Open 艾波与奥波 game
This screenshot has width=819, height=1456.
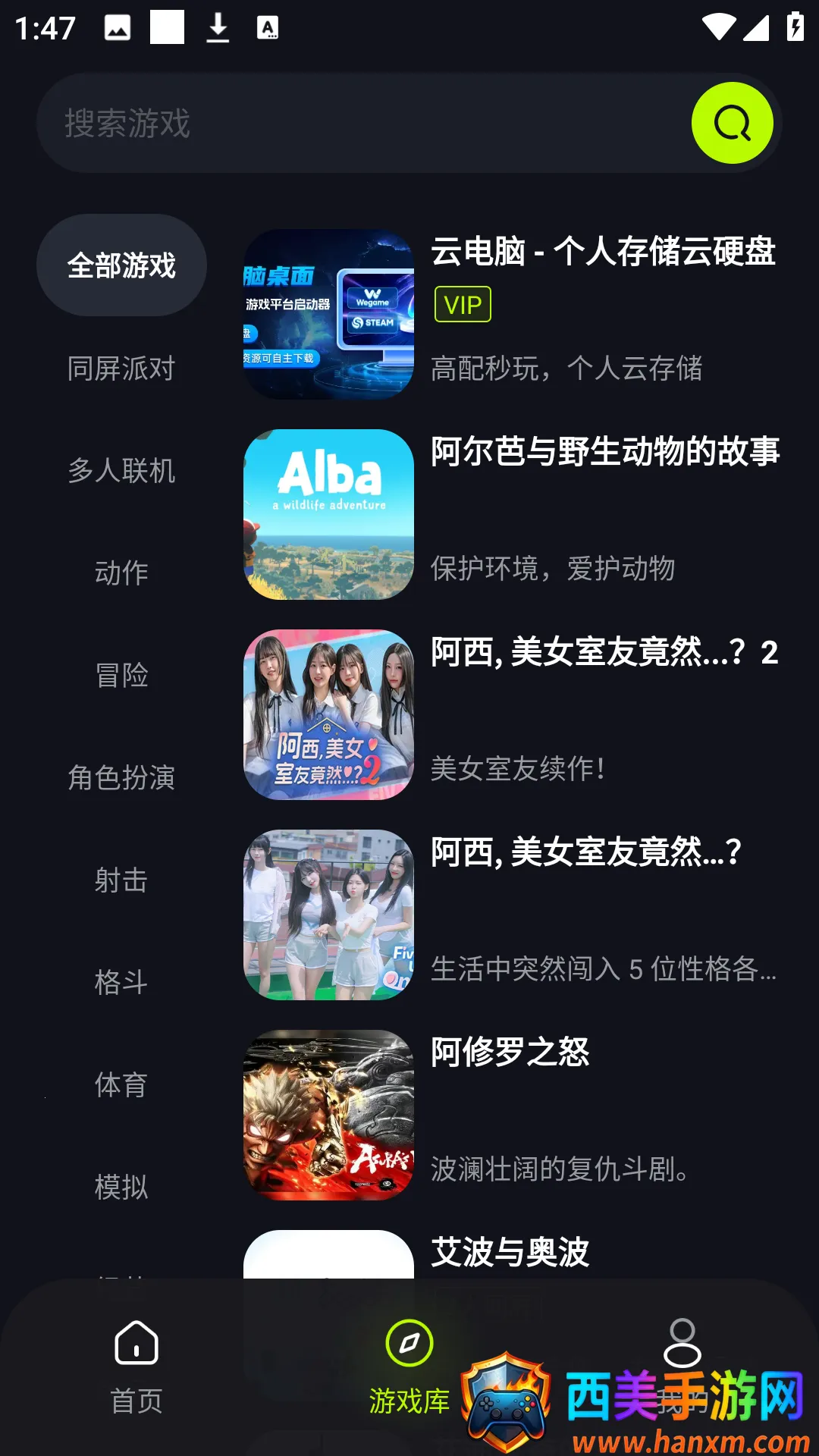pos(510,1253)
